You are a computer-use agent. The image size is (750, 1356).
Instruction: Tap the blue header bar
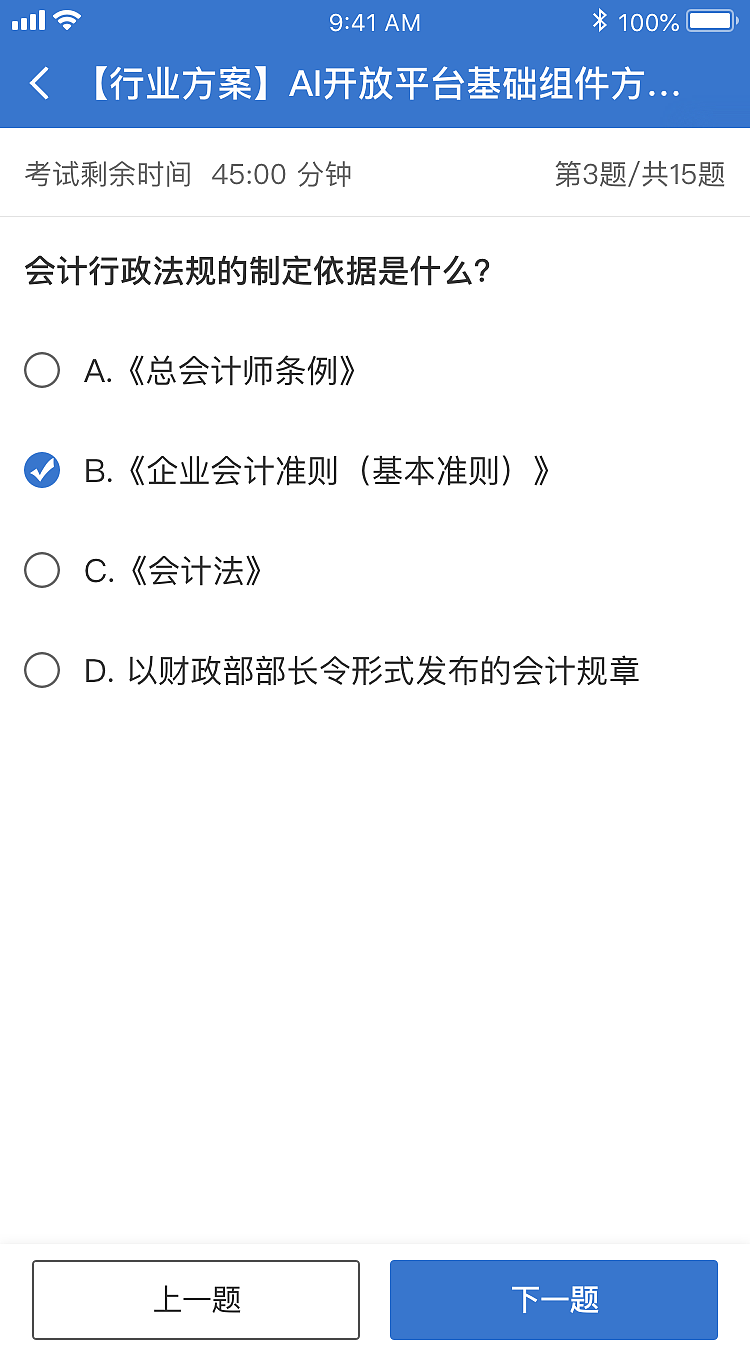click(375, 84)
